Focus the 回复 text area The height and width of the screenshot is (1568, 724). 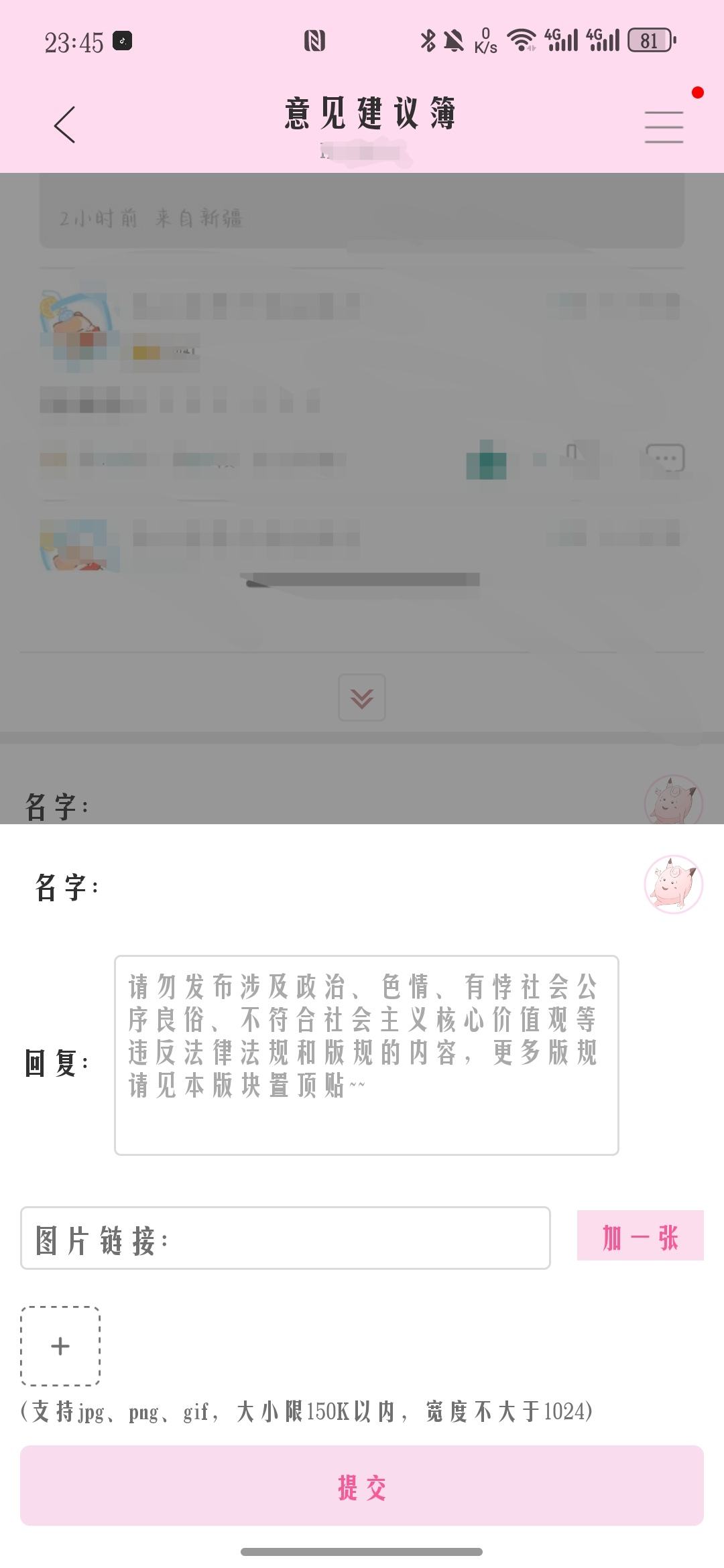point(366,1055)
